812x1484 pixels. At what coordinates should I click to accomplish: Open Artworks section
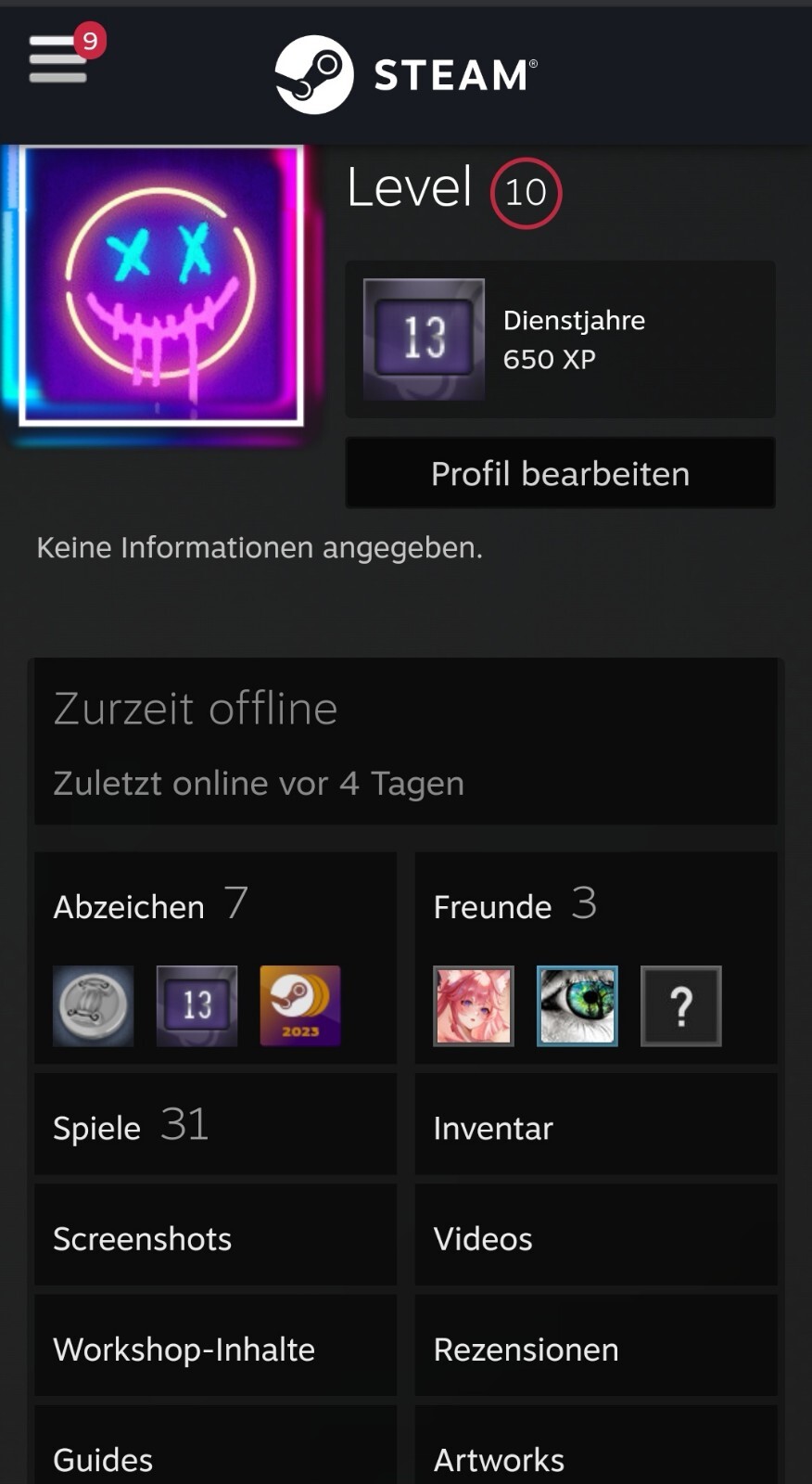[x=596, y=1447]
